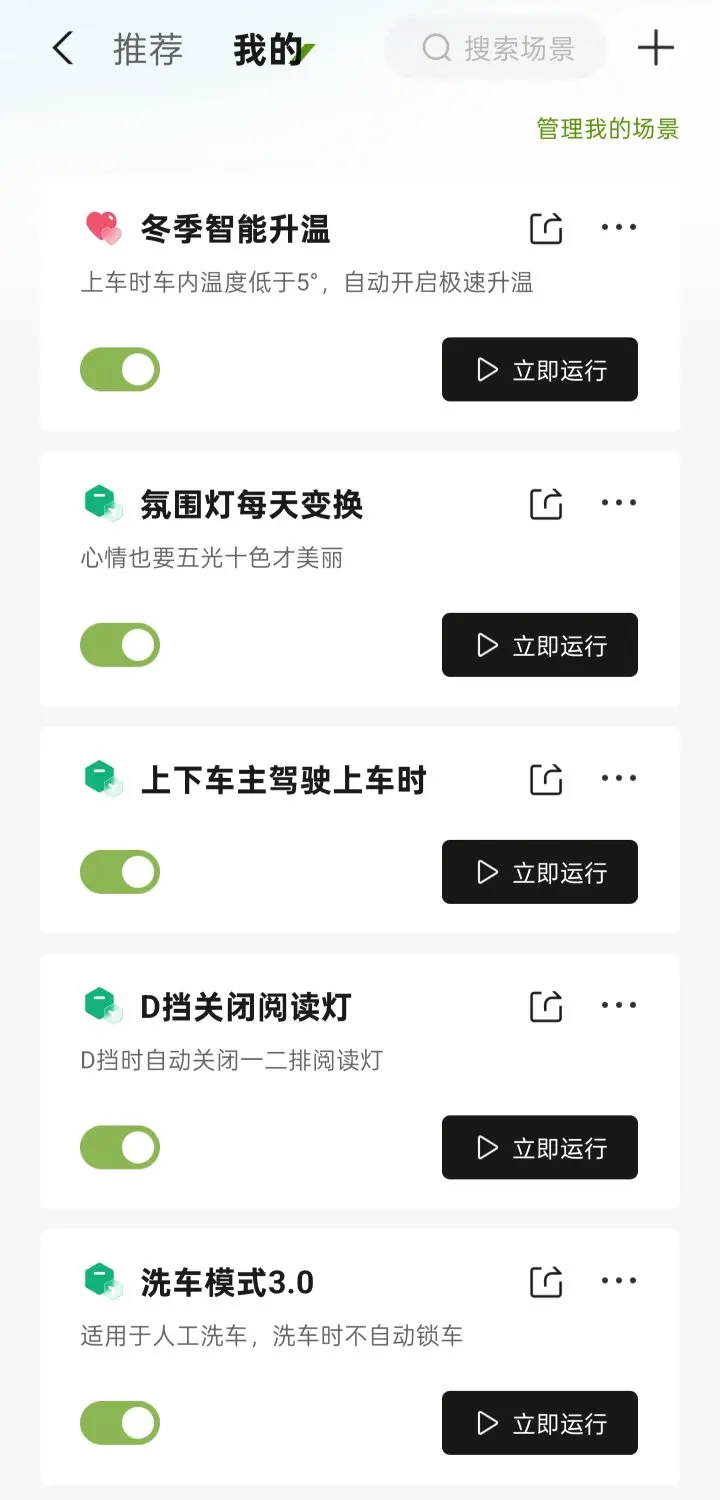Run 洗车模式3.0 immediately
The width and height of the screenshot is (720, 1500).
(540, 1423)
